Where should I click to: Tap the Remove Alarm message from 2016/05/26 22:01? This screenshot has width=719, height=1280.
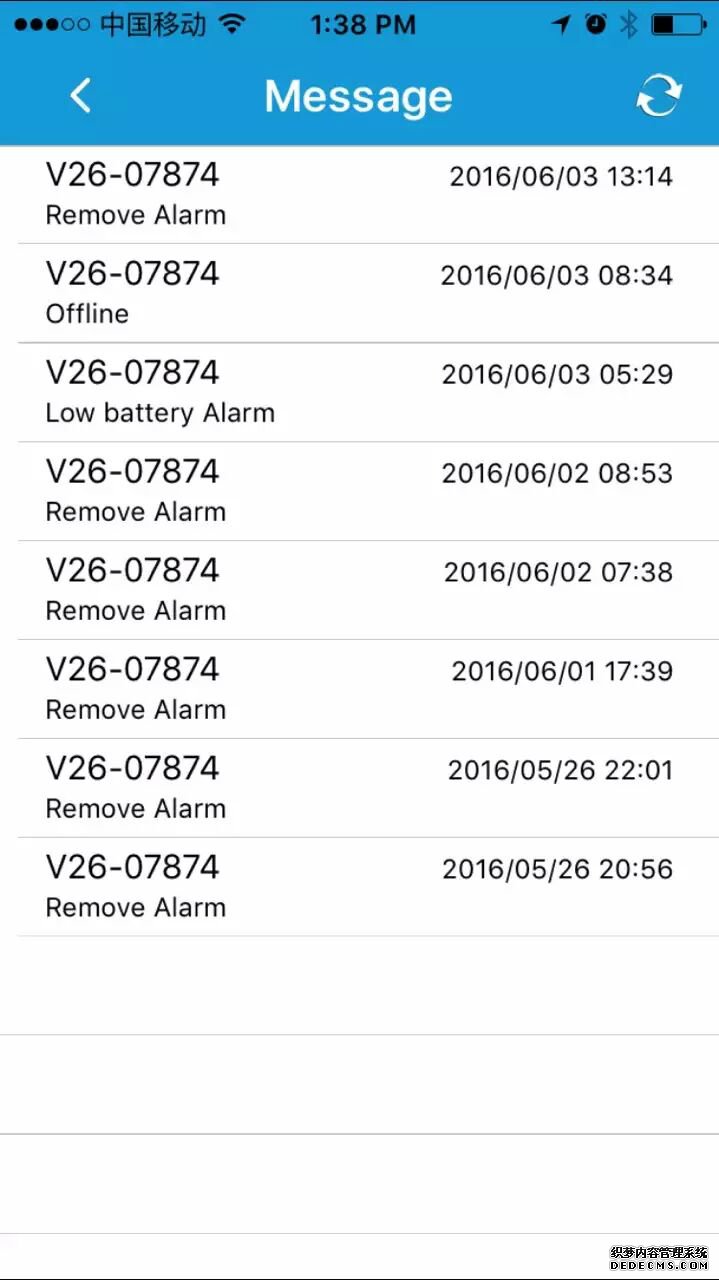(359, 788)
